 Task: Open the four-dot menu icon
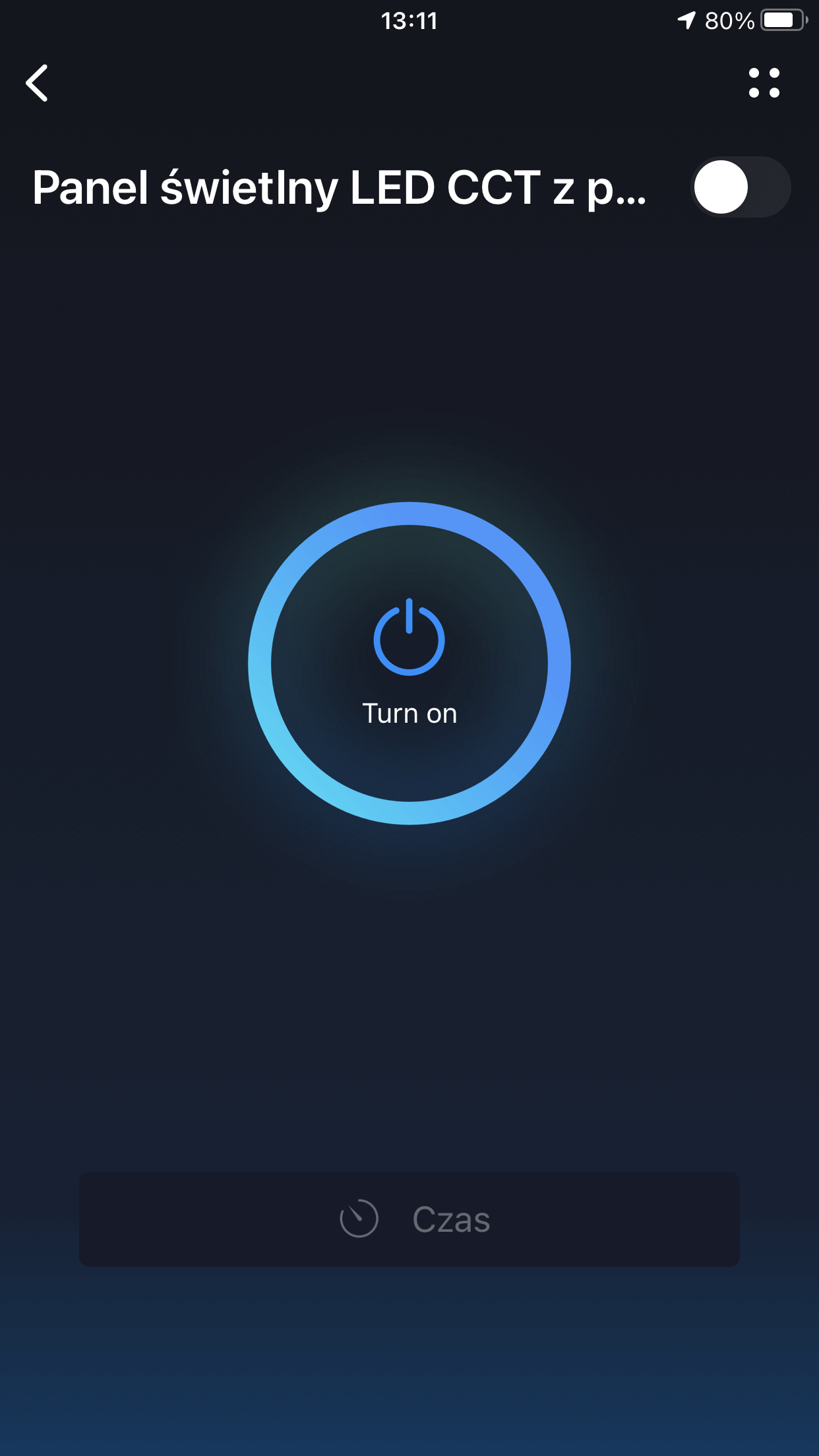[764, 83]
